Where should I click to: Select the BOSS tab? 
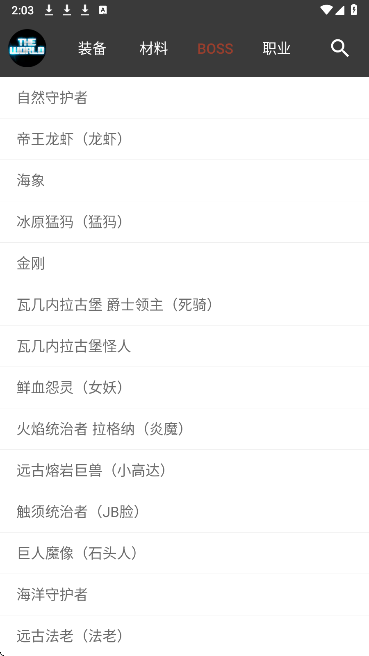point(215,49)
